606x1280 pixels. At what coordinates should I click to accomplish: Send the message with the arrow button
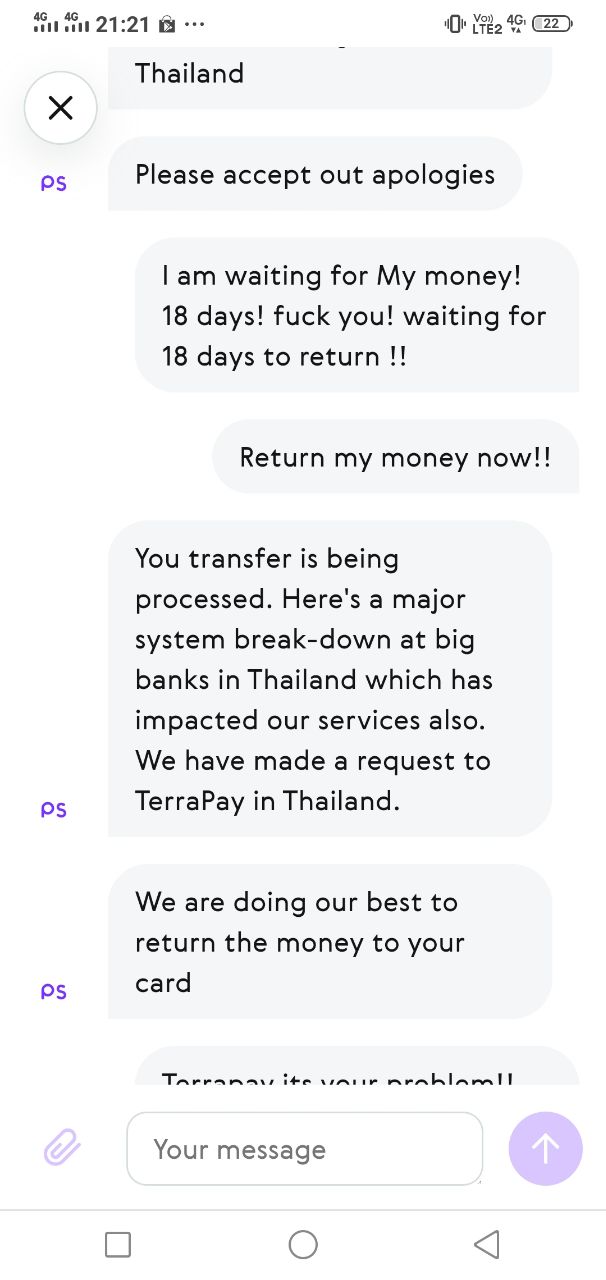coord(545,1148)
